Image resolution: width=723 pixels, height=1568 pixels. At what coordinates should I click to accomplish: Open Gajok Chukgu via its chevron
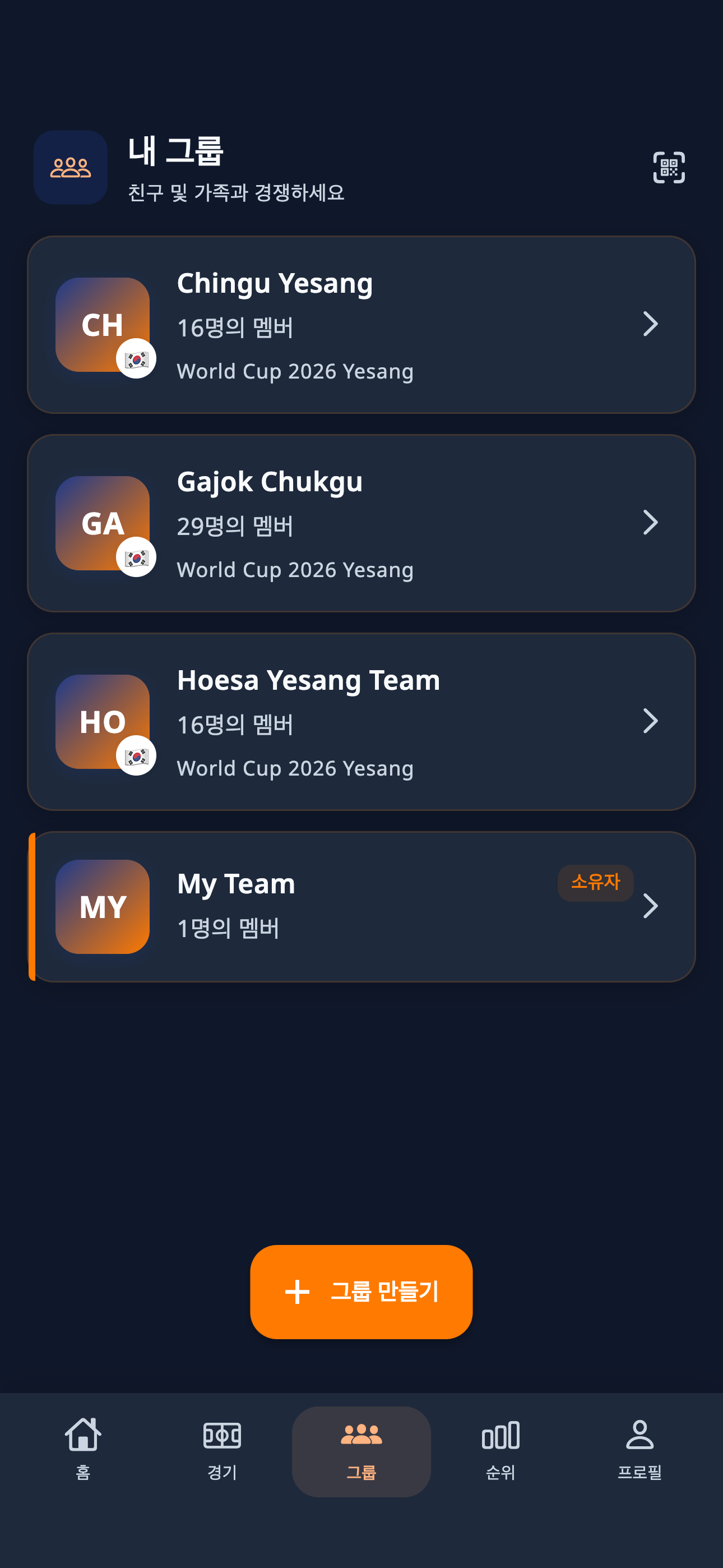click(651, 522)
